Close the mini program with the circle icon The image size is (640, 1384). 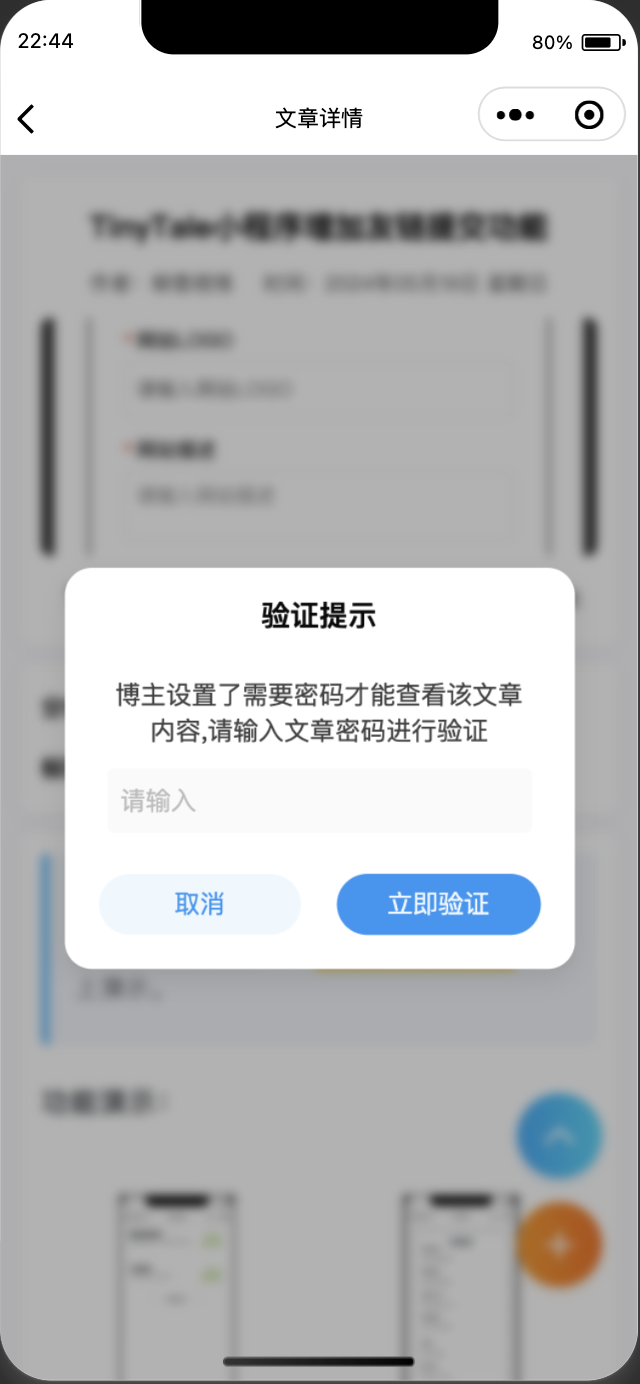pos(589,116)
